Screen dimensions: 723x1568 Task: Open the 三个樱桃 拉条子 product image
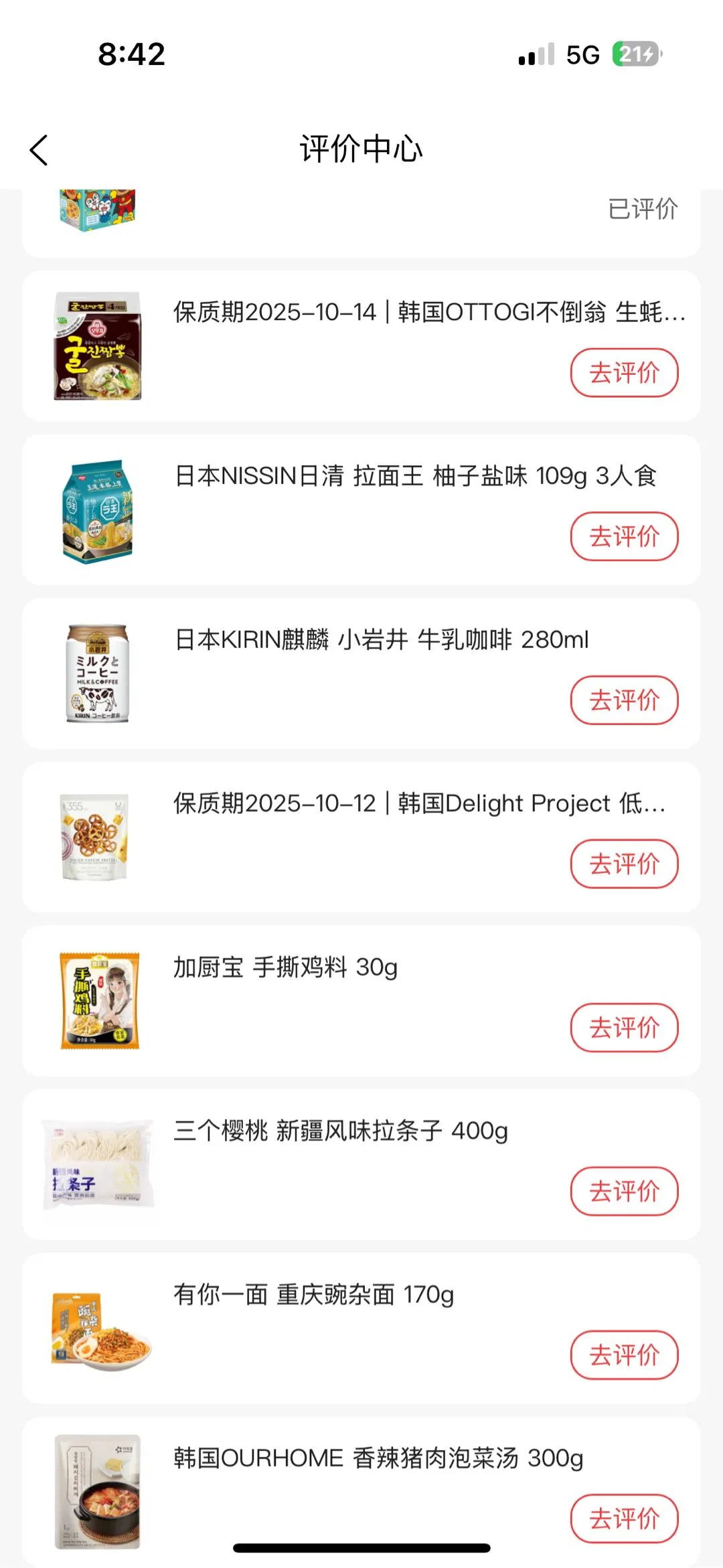click(x=98, y=1165)
